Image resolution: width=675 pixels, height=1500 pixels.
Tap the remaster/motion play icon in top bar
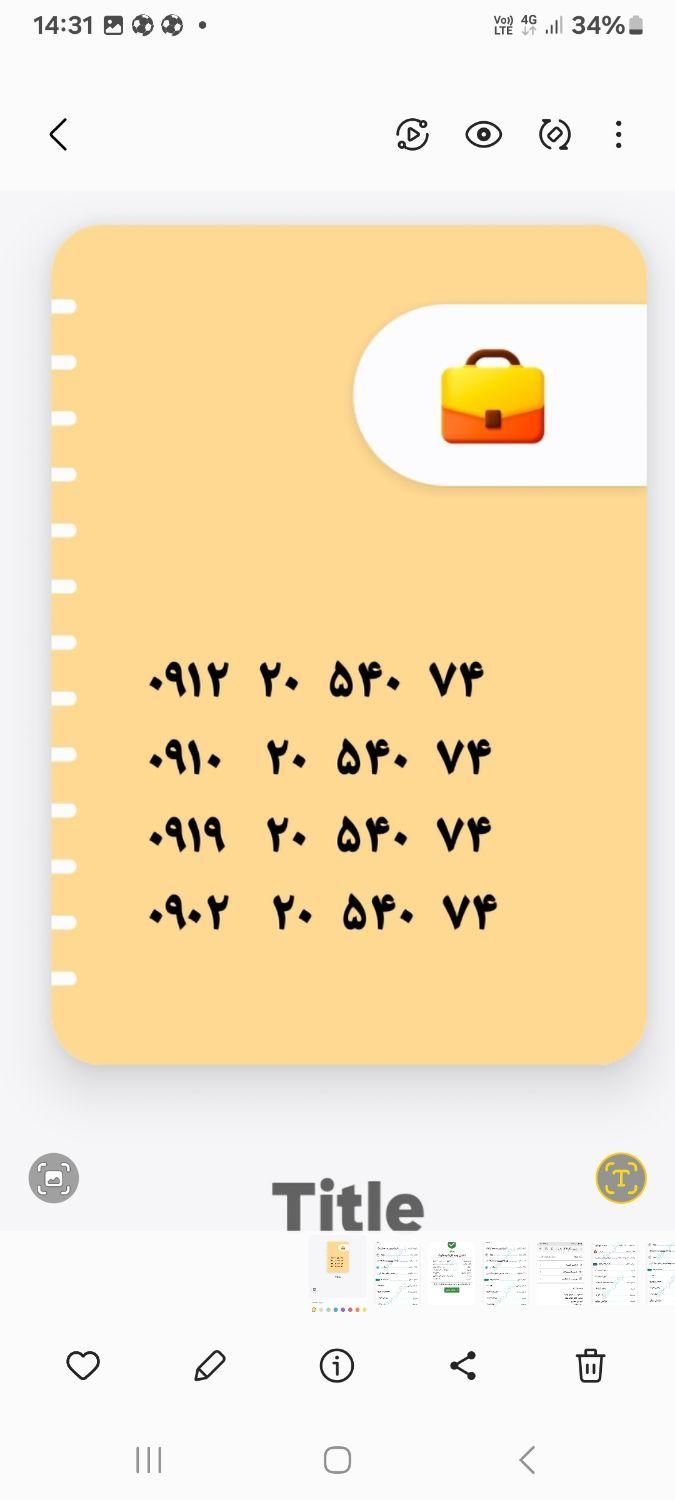pos(412,134)
